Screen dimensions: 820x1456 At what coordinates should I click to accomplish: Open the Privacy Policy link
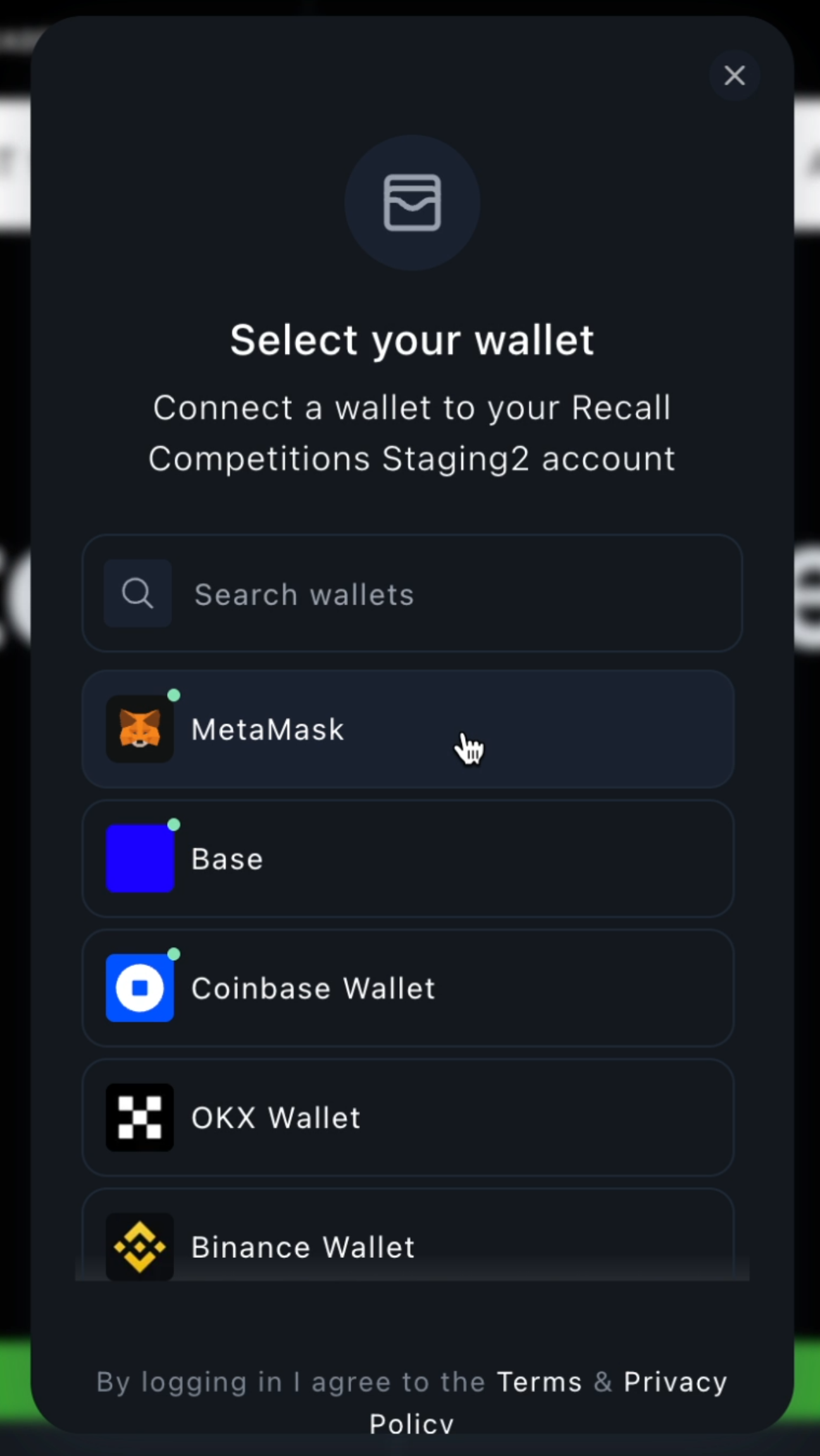coord(674,1382)
